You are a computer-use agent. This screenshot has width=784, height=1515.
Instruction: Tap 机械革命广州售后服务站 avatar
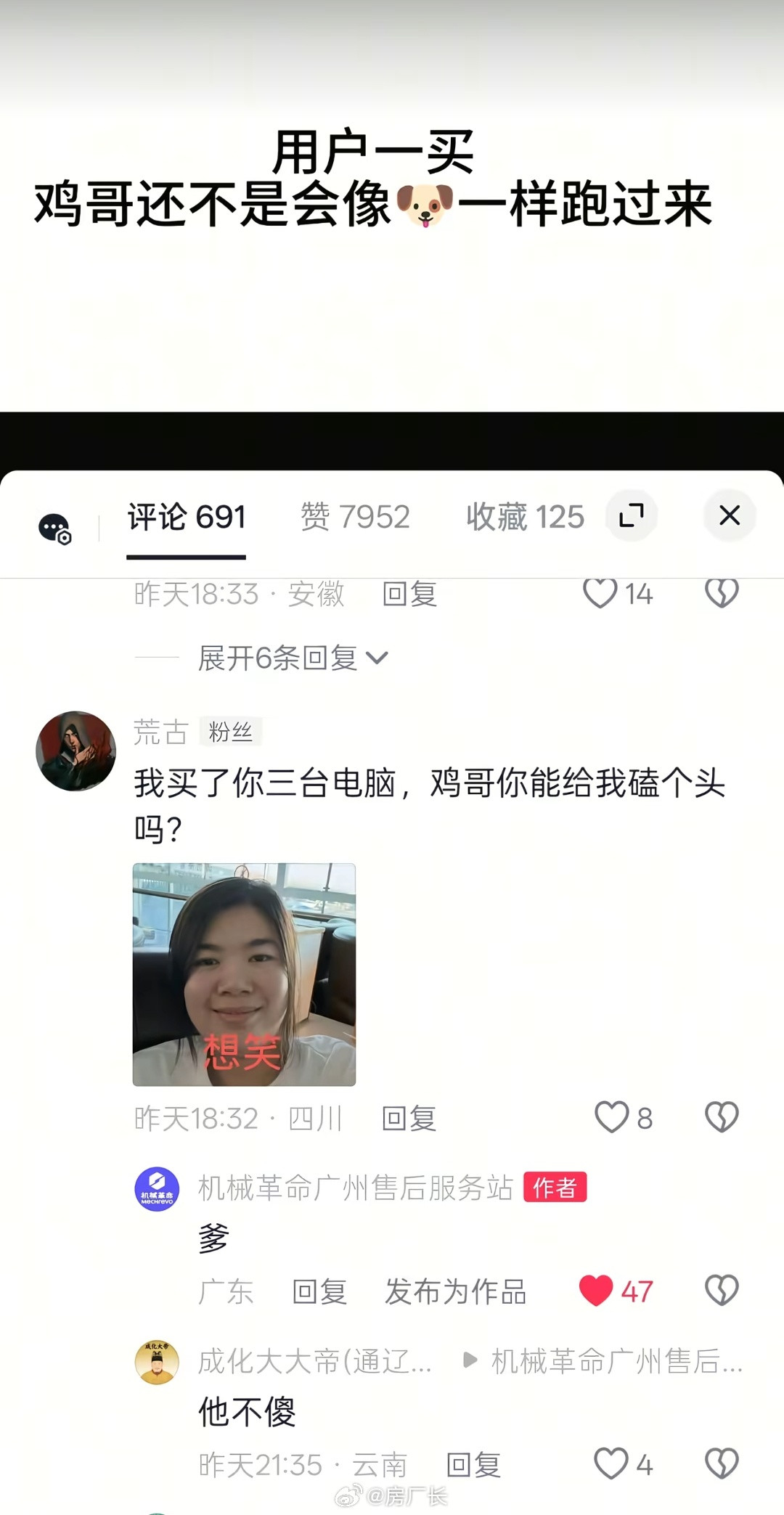point(157,1191)
